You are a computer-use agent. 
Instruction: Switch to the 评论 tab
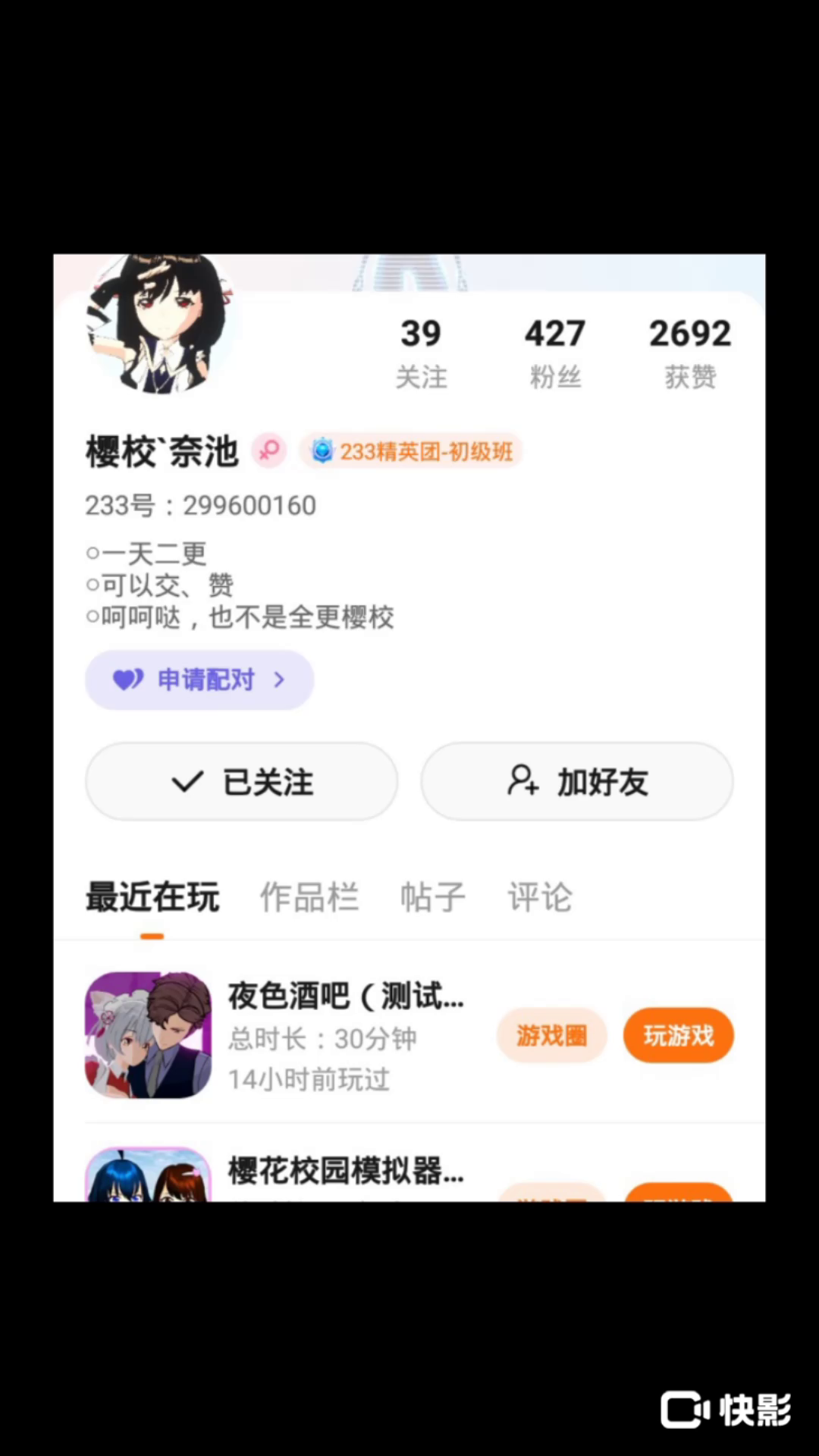(540, 897)
